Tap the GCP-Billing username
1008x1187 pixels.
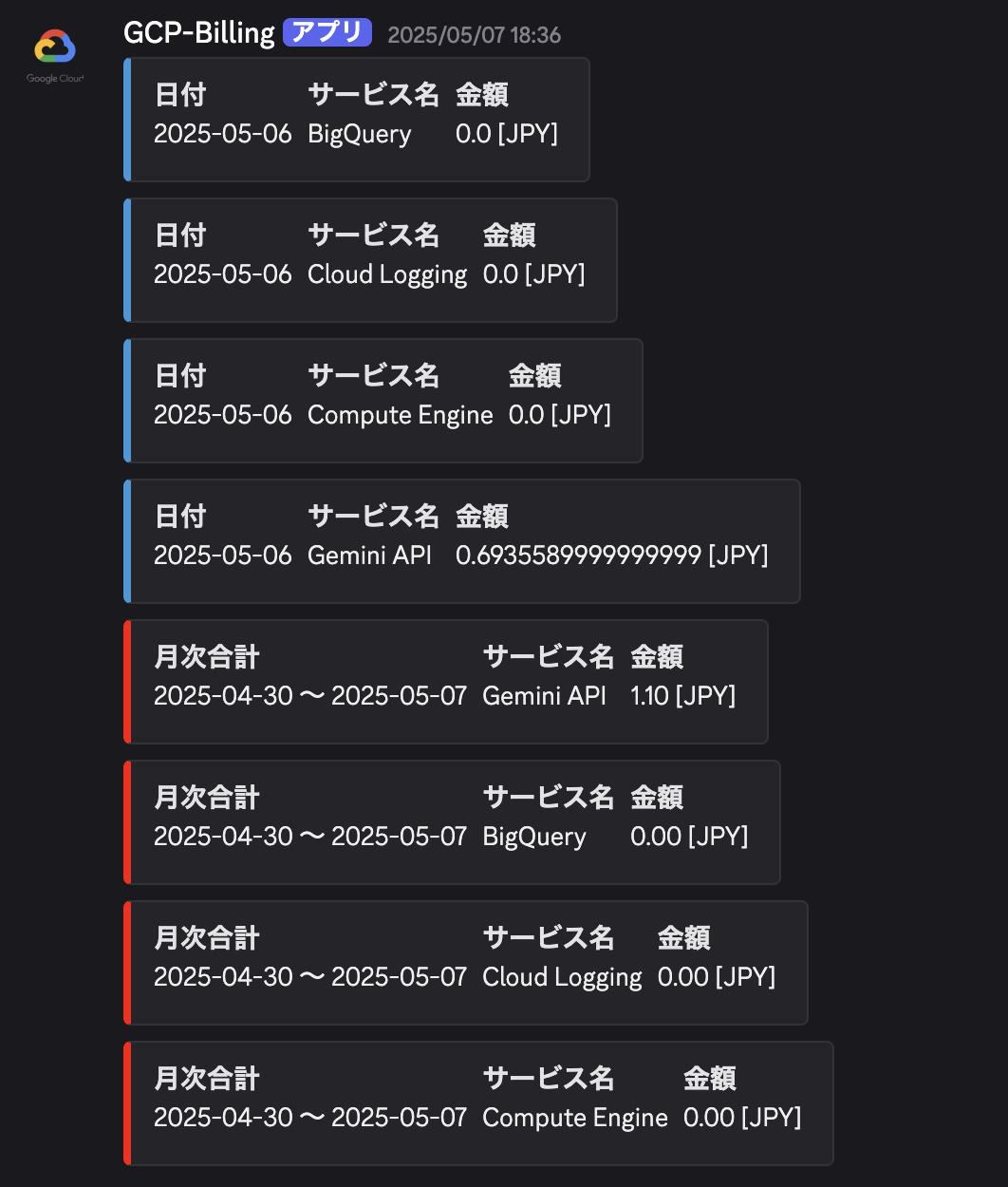[x=199, y=33]
